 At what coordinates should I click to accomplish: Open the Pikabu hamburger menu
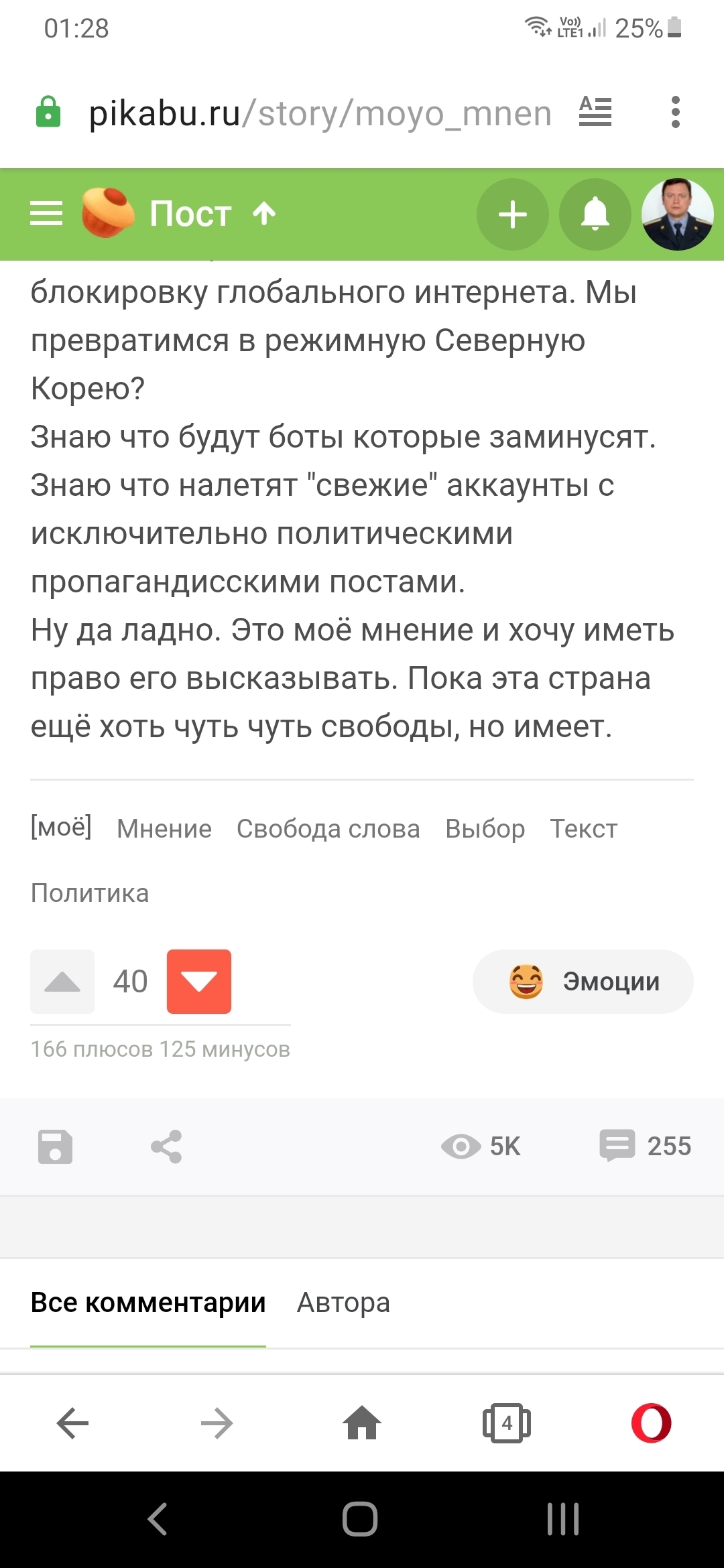(x=46, y=214)
